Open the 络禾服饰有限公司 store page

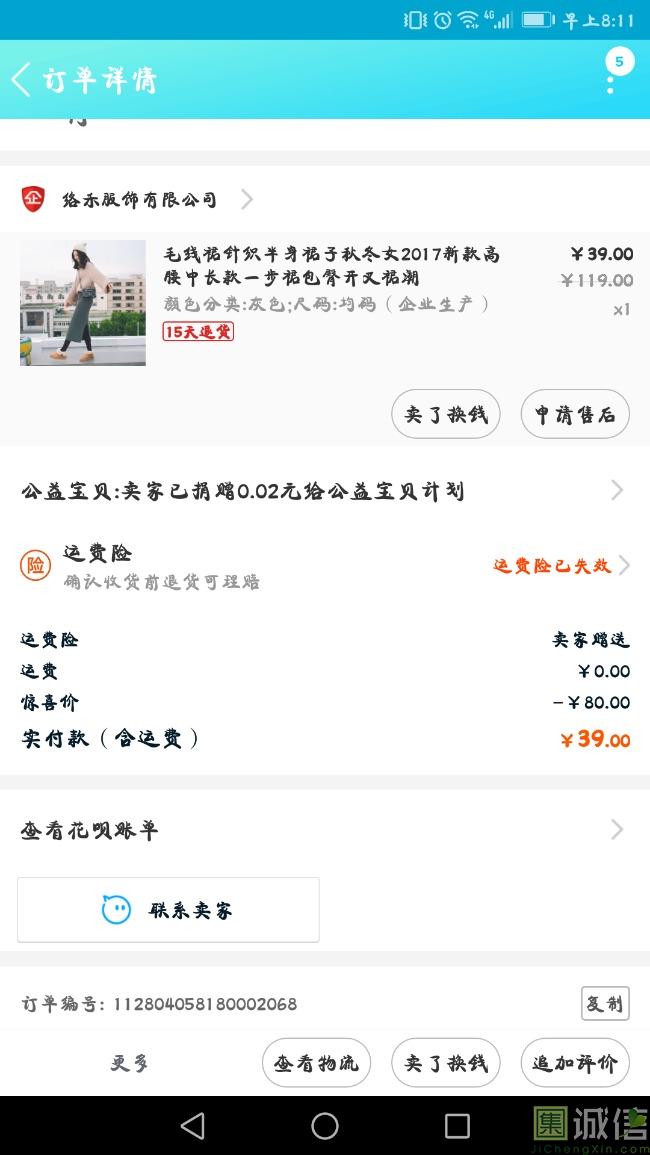[x=140, y=200]
